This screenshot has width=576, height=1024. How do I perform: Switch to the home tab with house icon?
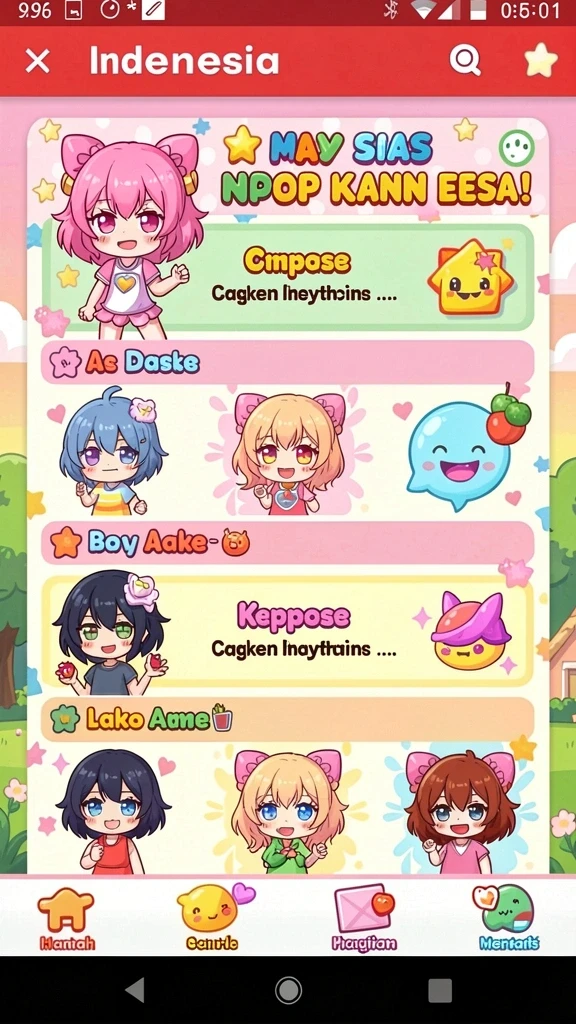point(67,918)
